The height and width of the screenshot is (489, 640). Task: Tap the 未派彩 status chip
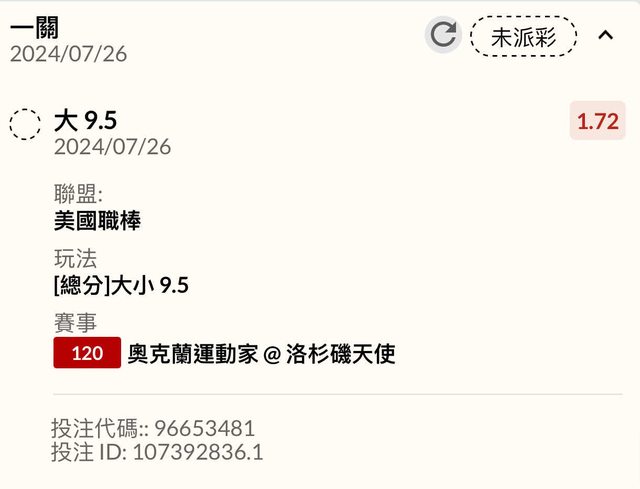point(523,37)
